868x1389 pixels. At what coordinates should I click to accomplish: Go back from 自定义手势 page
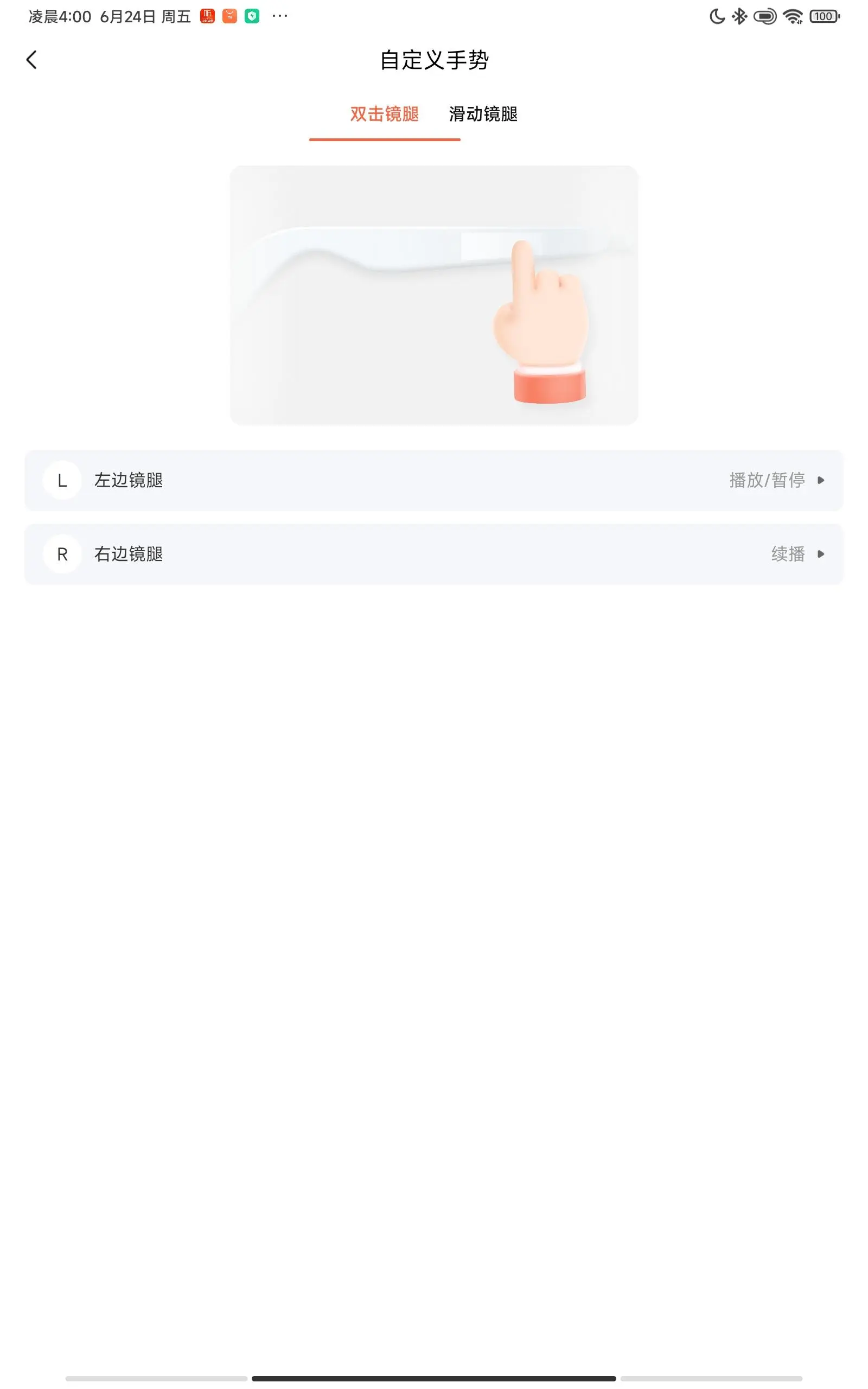coord(31,60)
